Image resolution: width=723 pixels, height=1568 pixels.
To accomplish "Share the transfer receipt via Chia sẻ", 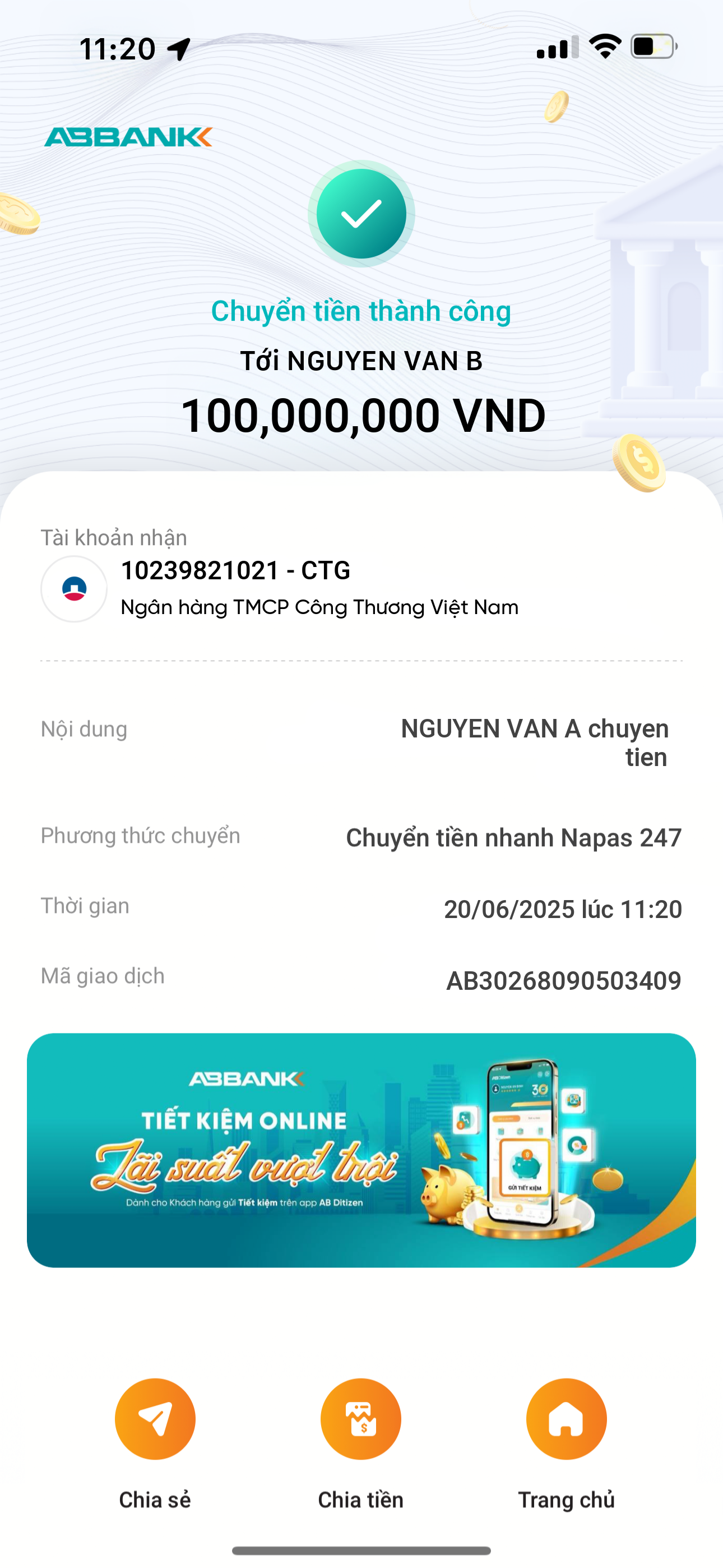I will (x=155, y=1419).
